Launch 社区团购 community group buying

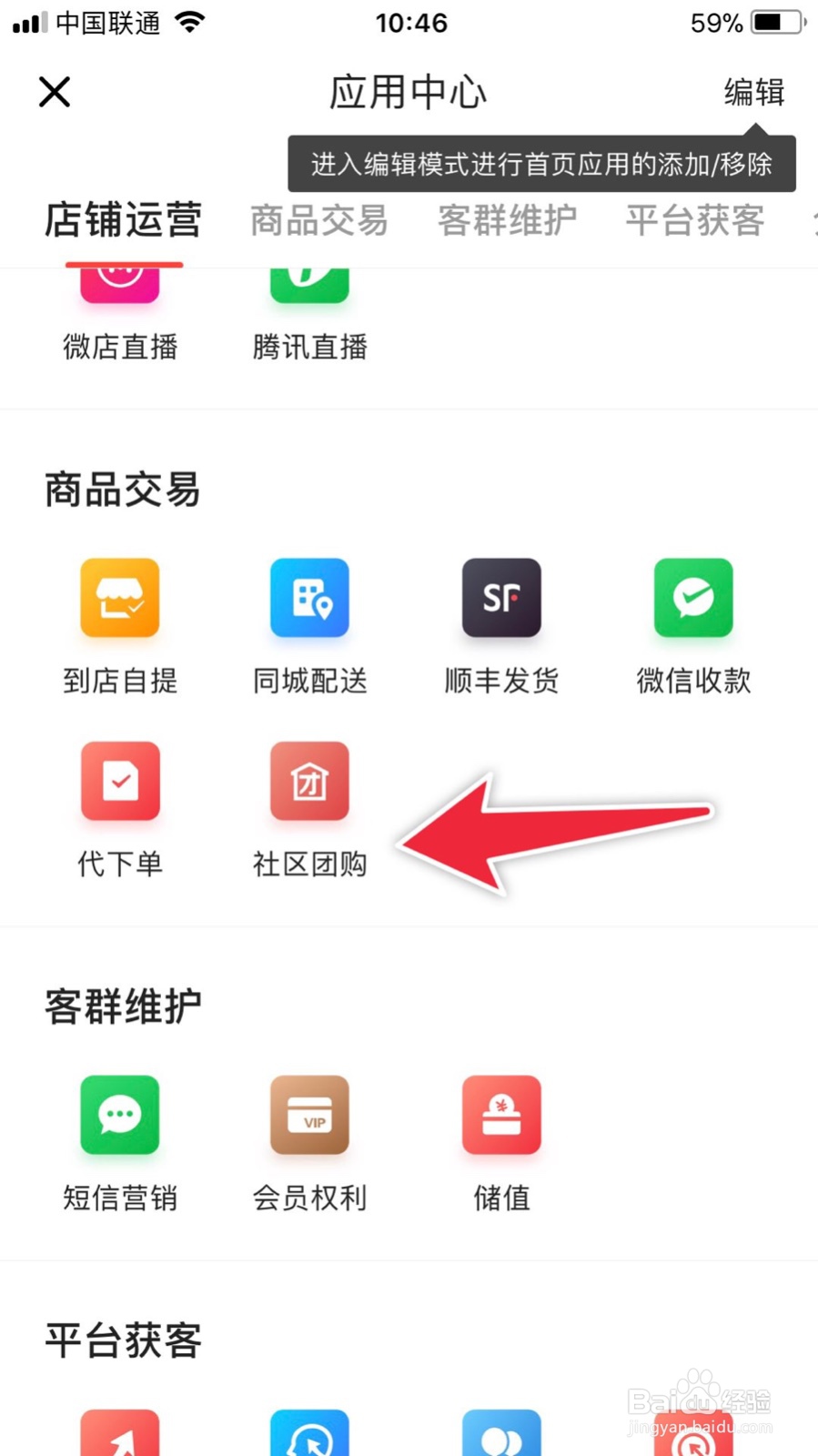[x=309, y=781]
